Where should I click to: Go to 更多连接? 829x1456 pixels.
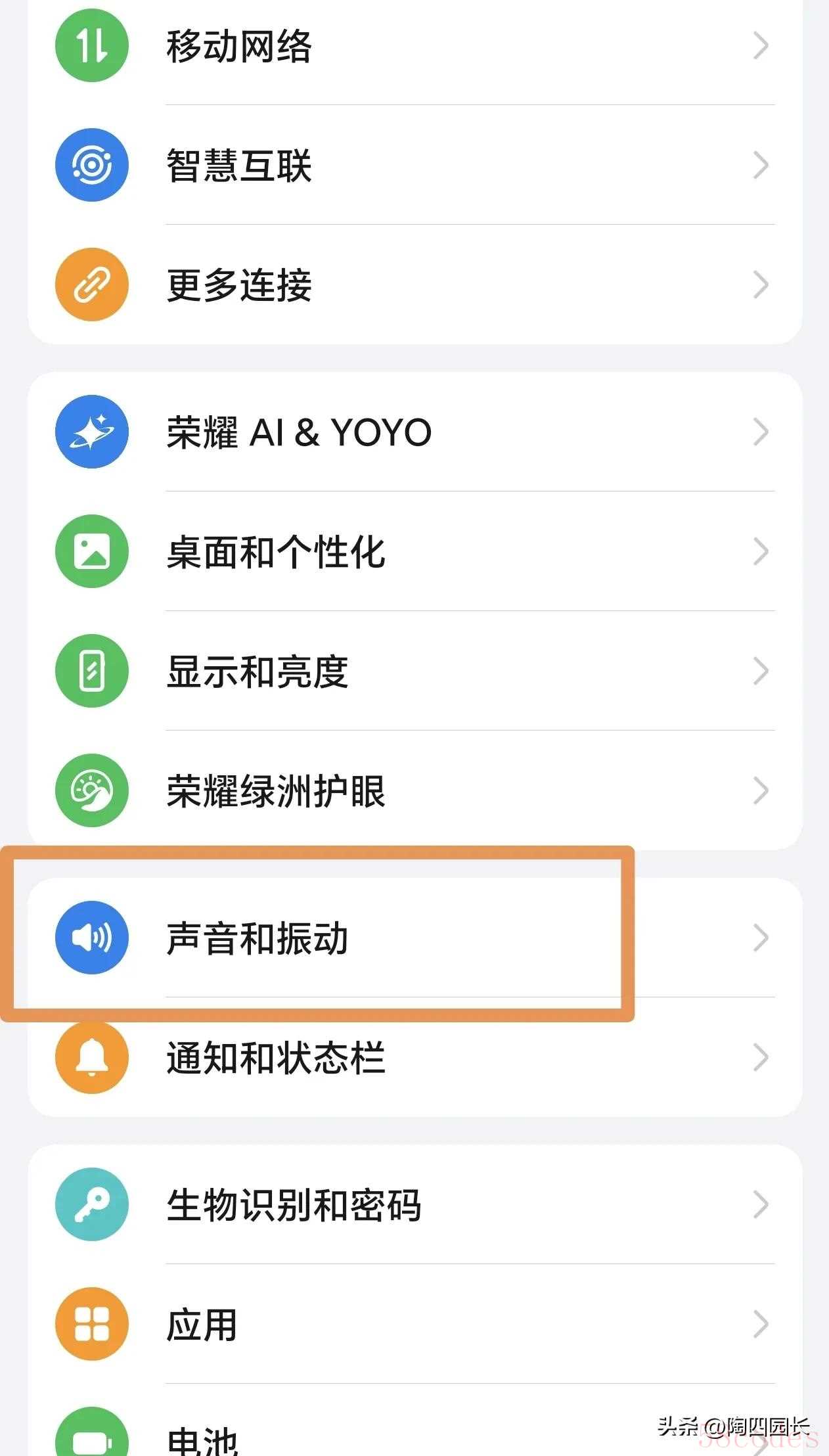coord(414,284)
